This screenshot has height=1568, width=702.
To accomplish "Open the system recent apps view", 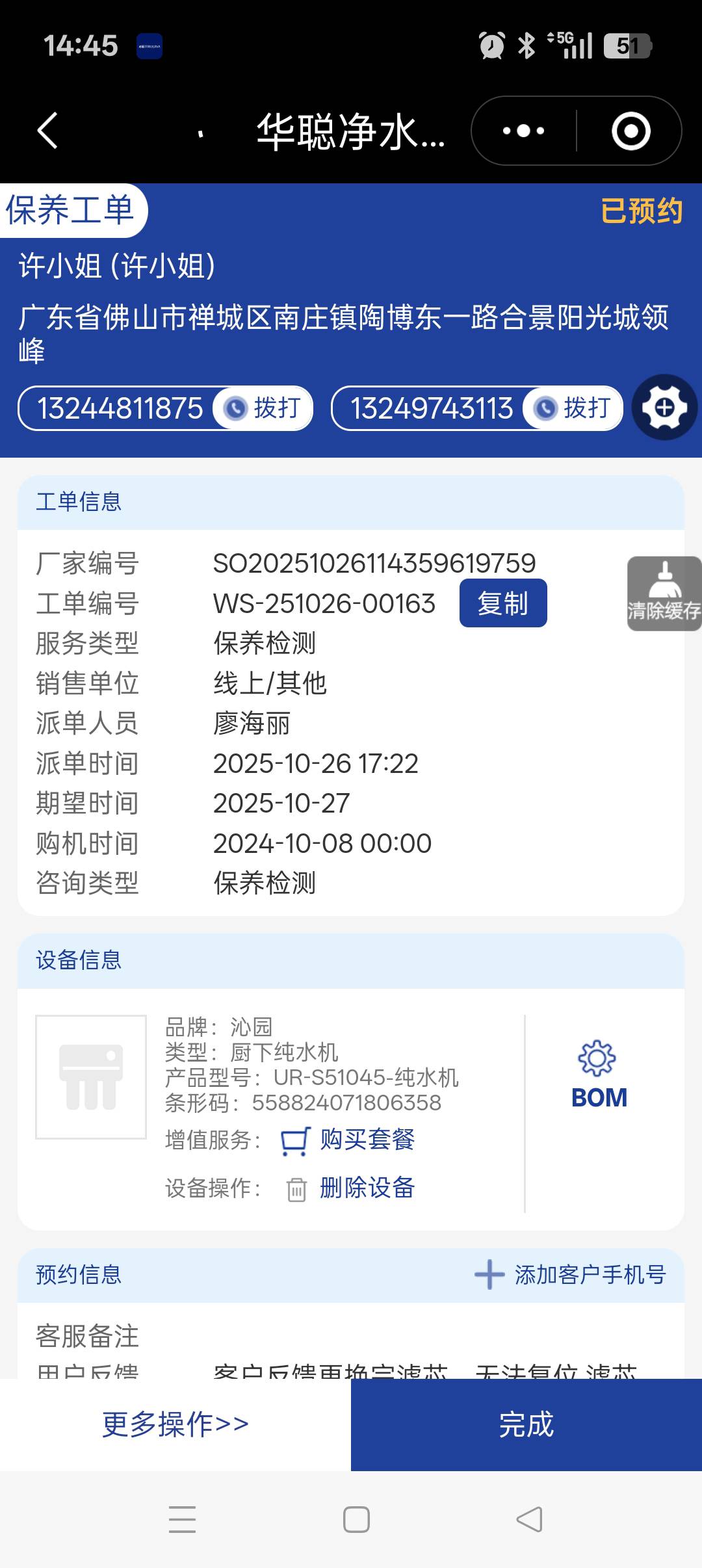I will [x=182, y=1519].
